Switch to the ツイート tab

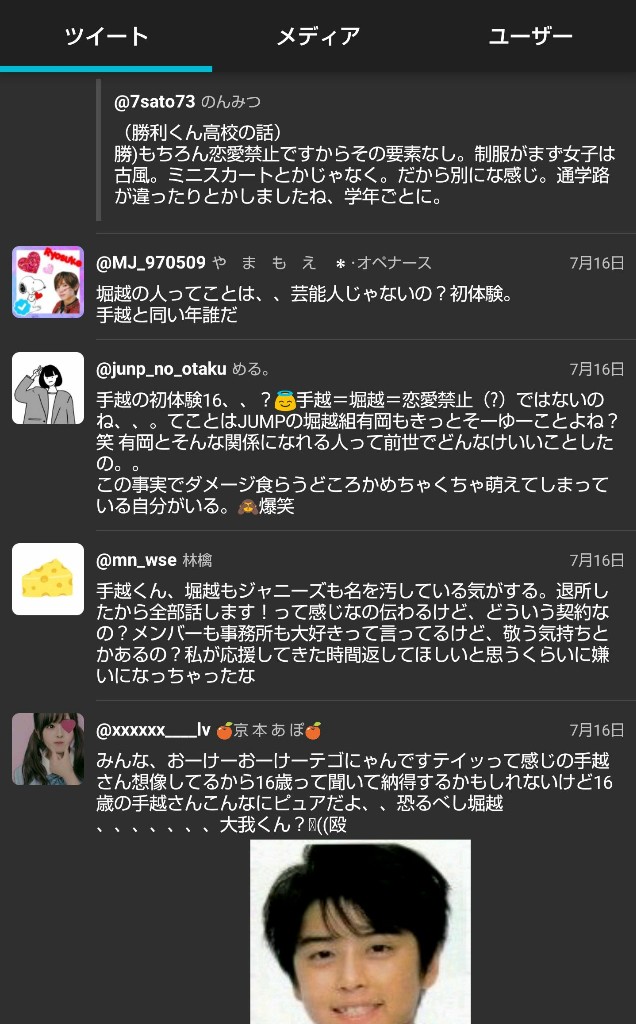pos(106,37)
